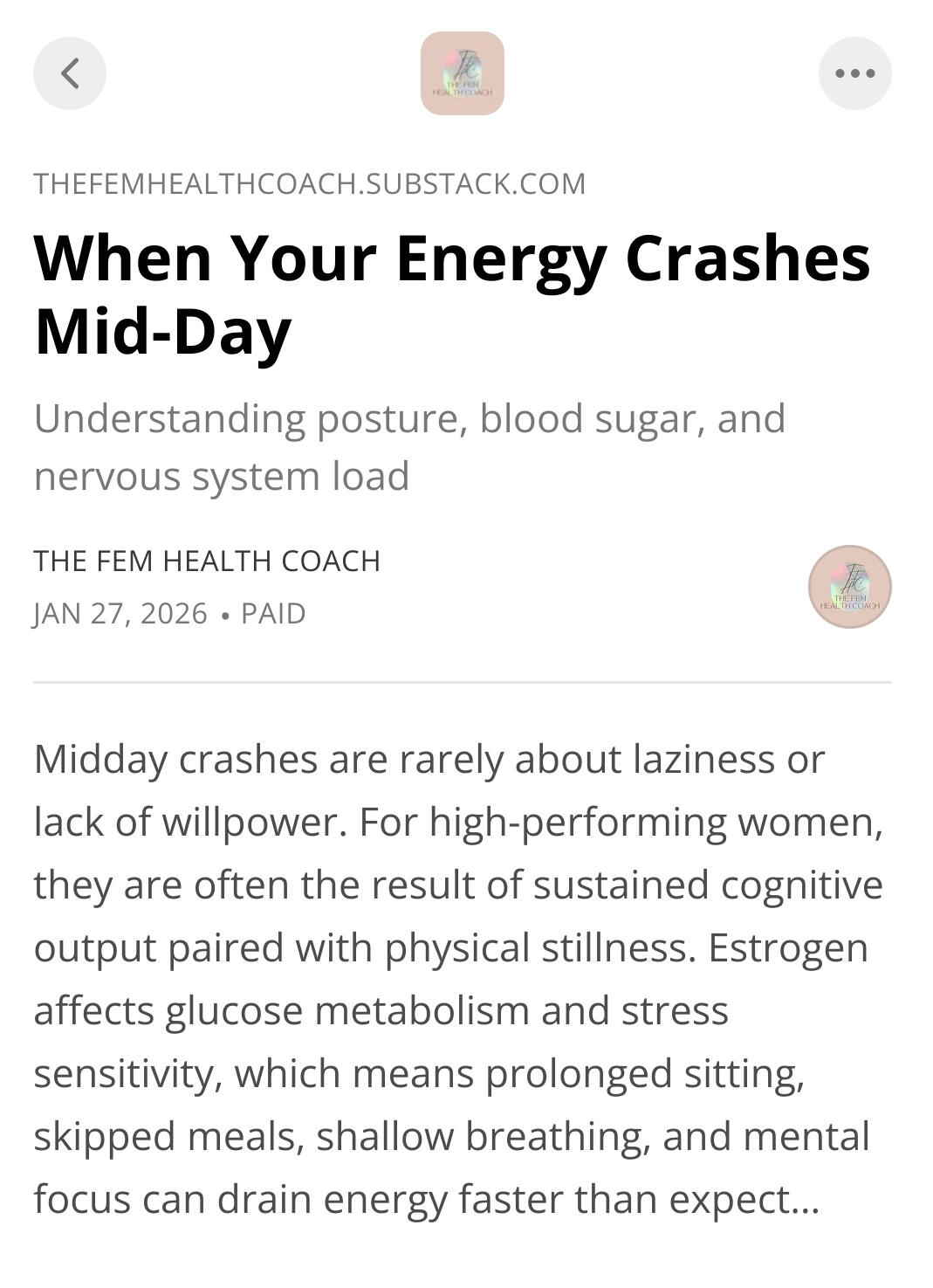Go back using the top-left arrow
This screenshot has width=933, height=1288.
pyautogui.click(x=70, y=73)
